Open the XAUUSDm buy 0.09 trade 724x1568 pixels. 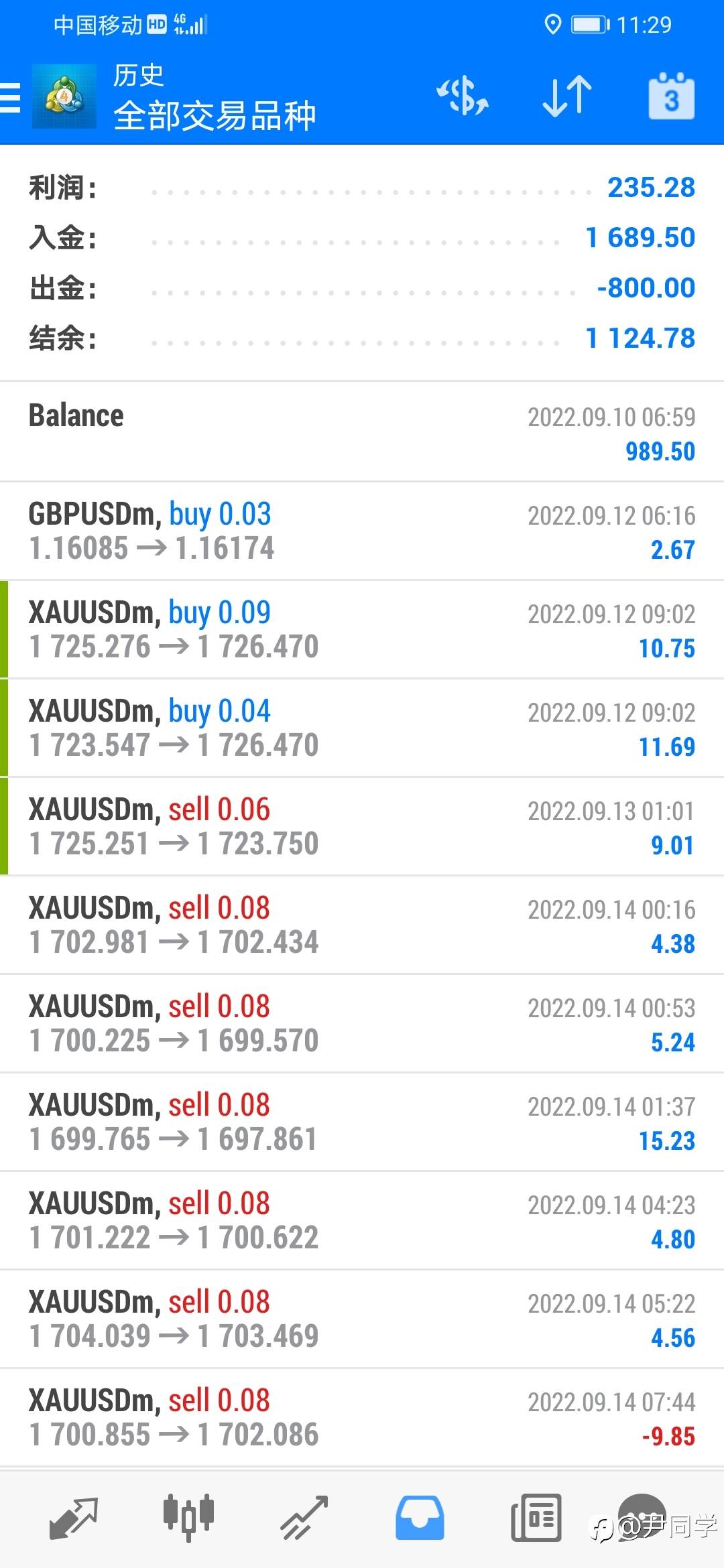(362, 629)
